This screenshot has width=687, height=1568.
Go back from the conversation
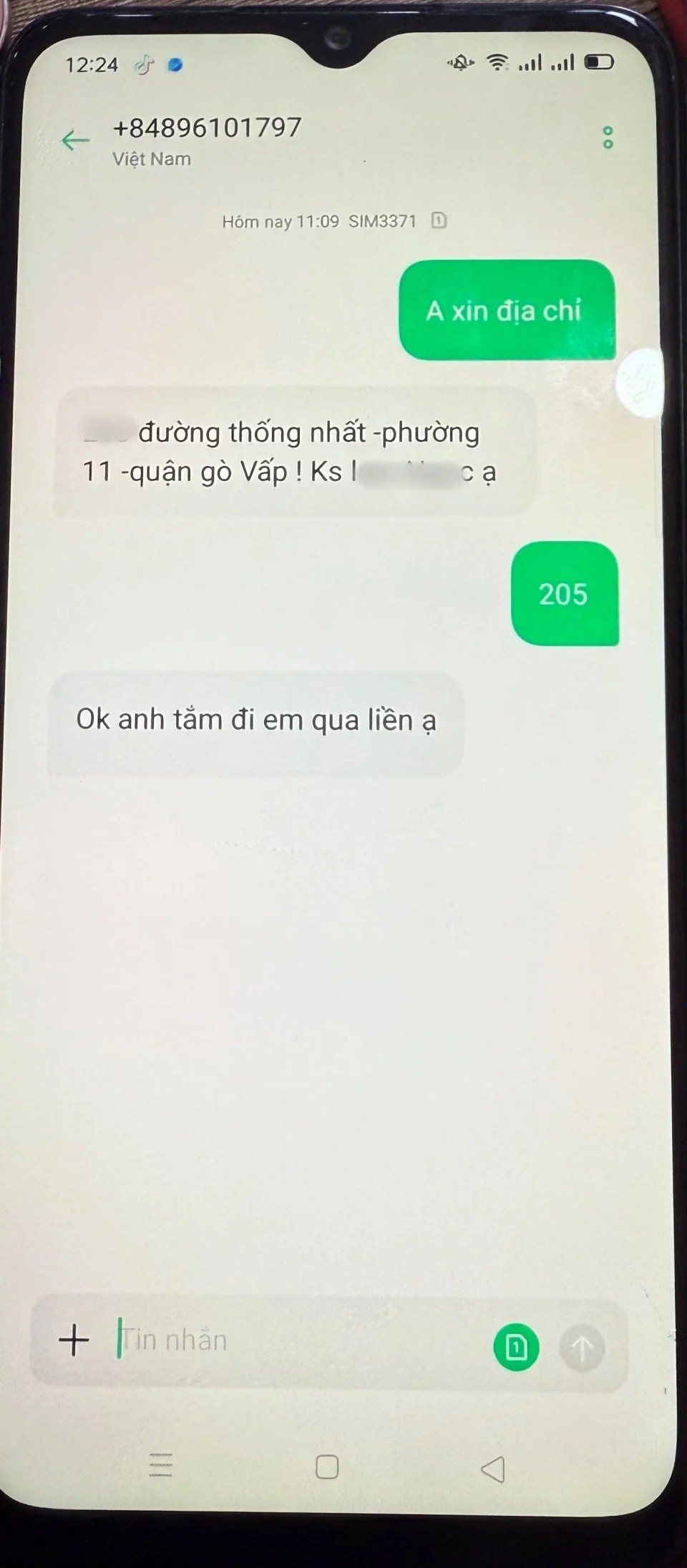[75, 140]
